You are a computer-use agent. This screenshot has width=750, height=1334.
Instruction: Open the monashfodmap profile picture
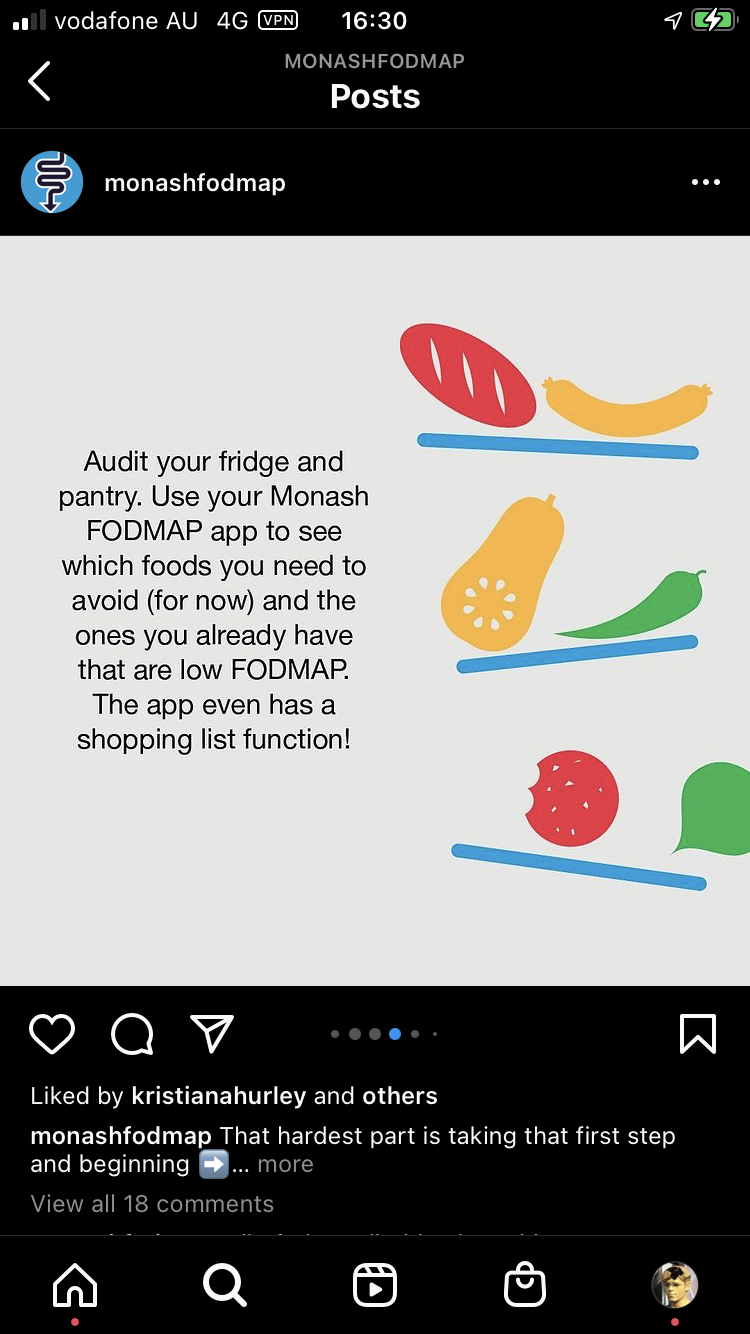52,182
